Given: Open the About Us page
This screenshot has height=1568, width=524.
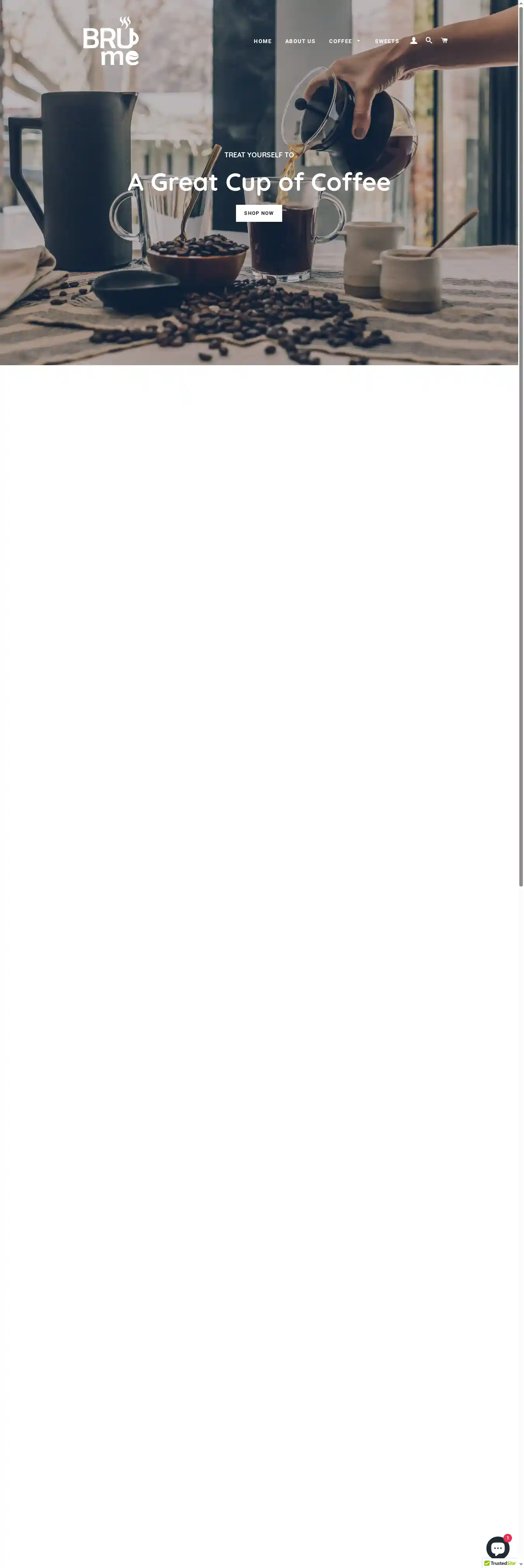Looking at the screenshot, I should coord(300,42).
